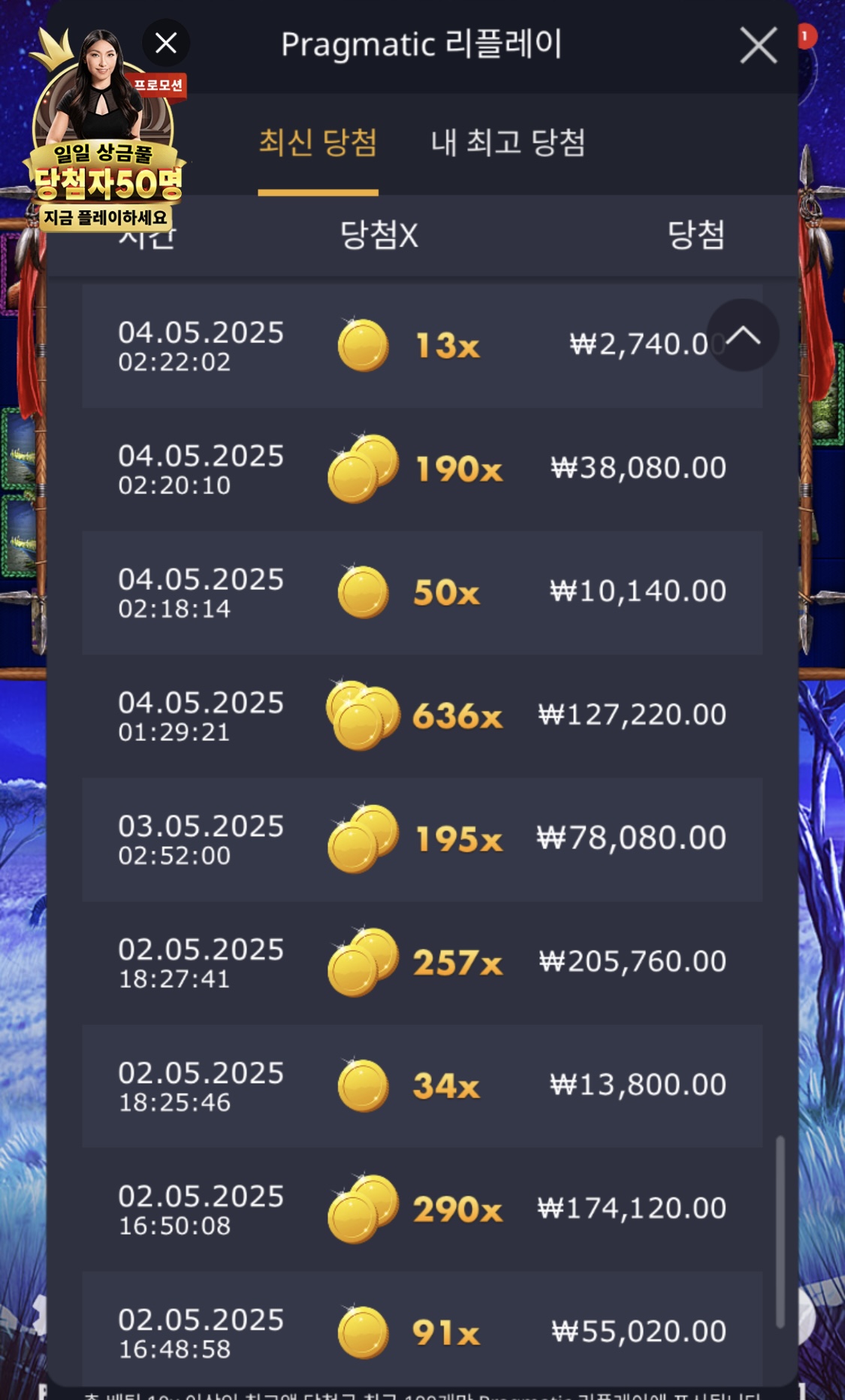
Task: Close the Pragmatic 리플레이 dialog
Action: (758, 45)
